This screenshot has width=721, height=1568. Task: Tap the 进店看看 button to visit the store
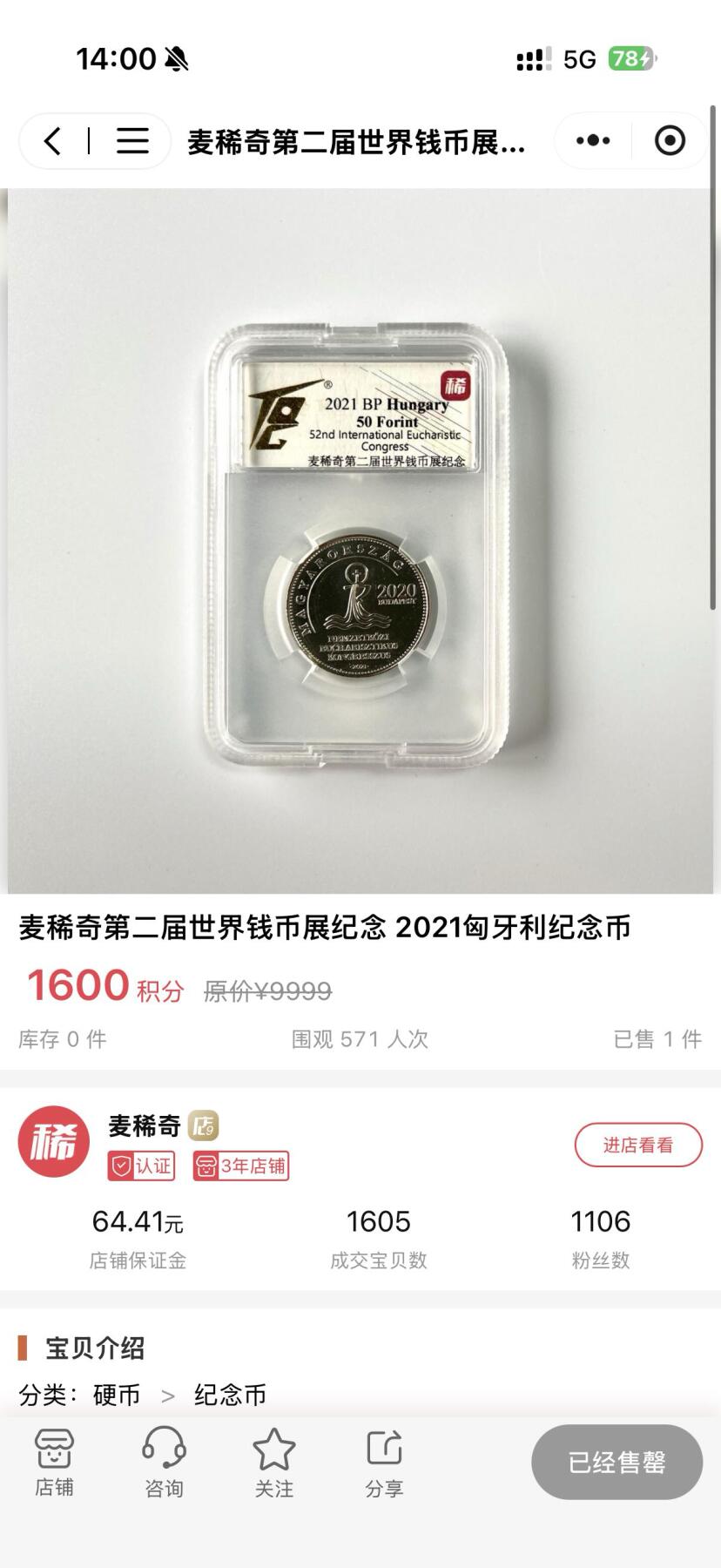638,1145
